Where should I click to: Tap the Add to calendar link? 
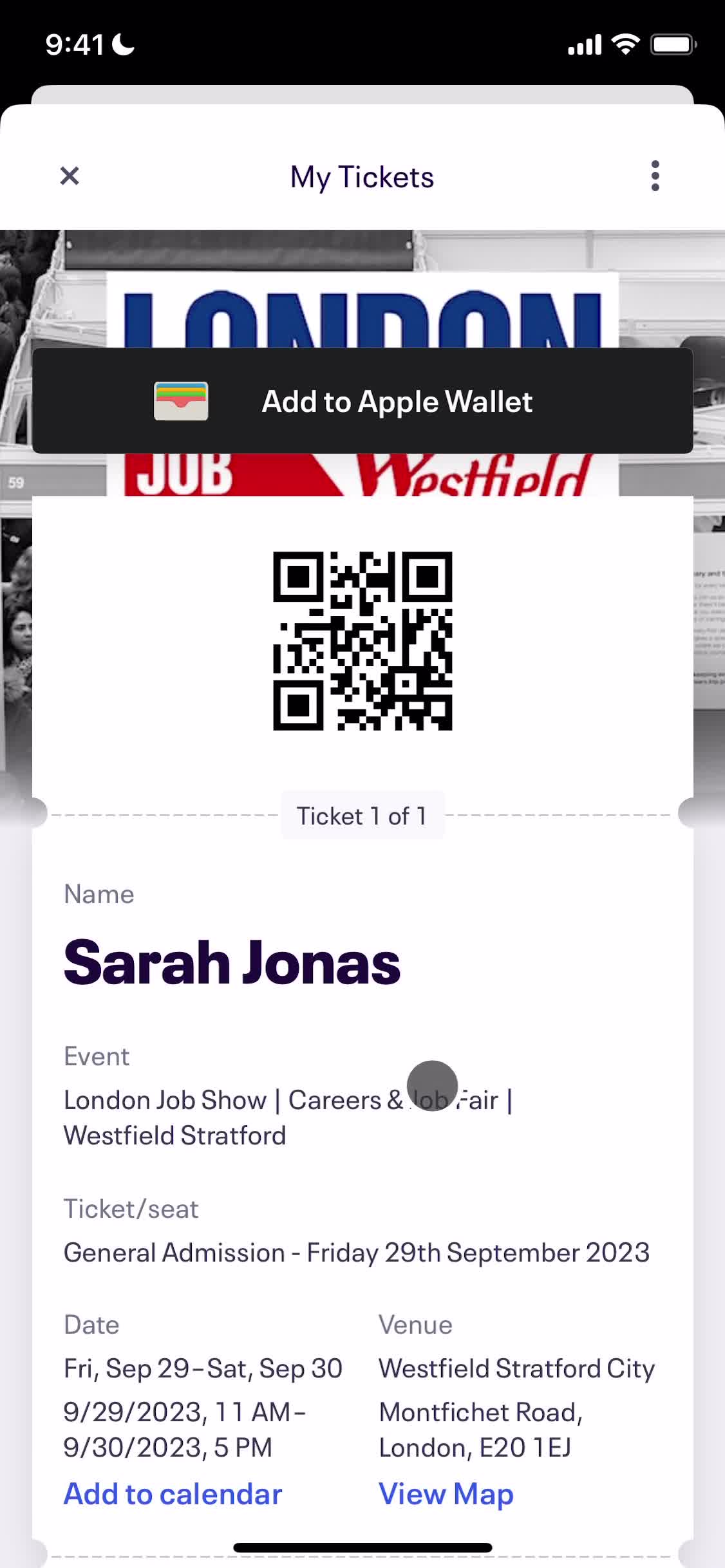173,1494
